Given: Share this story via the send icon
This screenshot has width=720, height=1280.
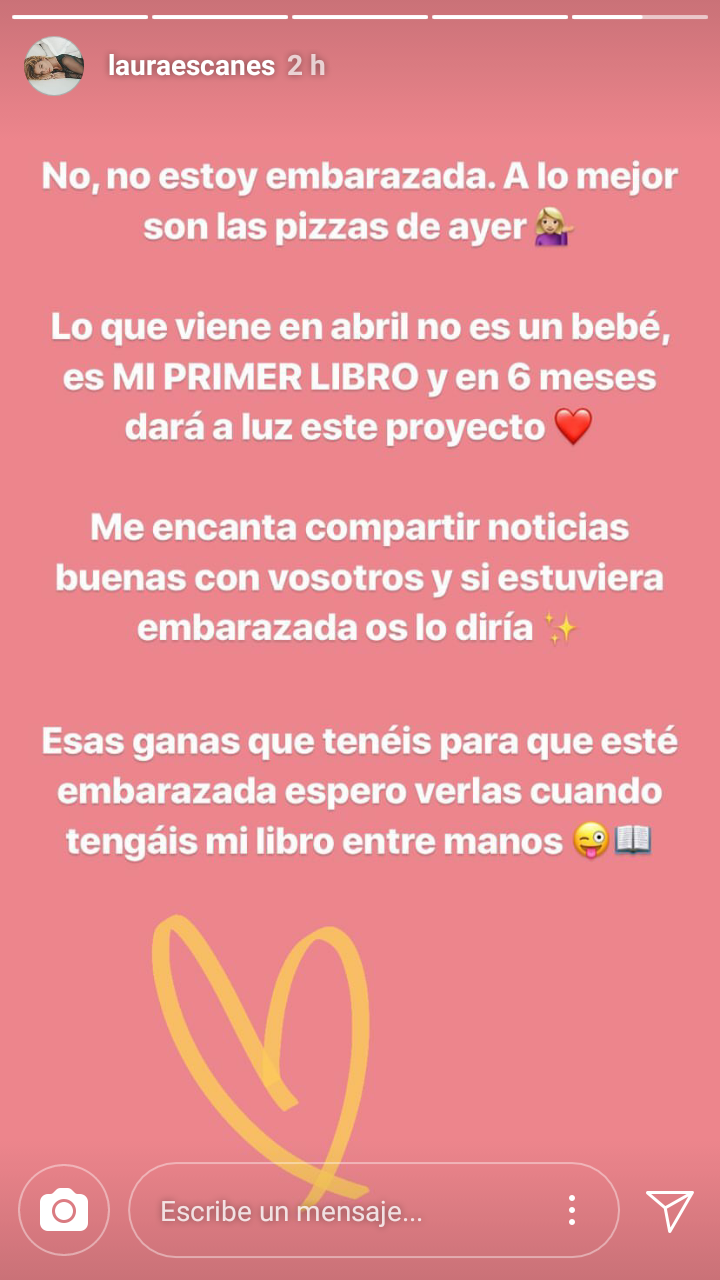Looking at the screenshot, I should click(669, 1211).
